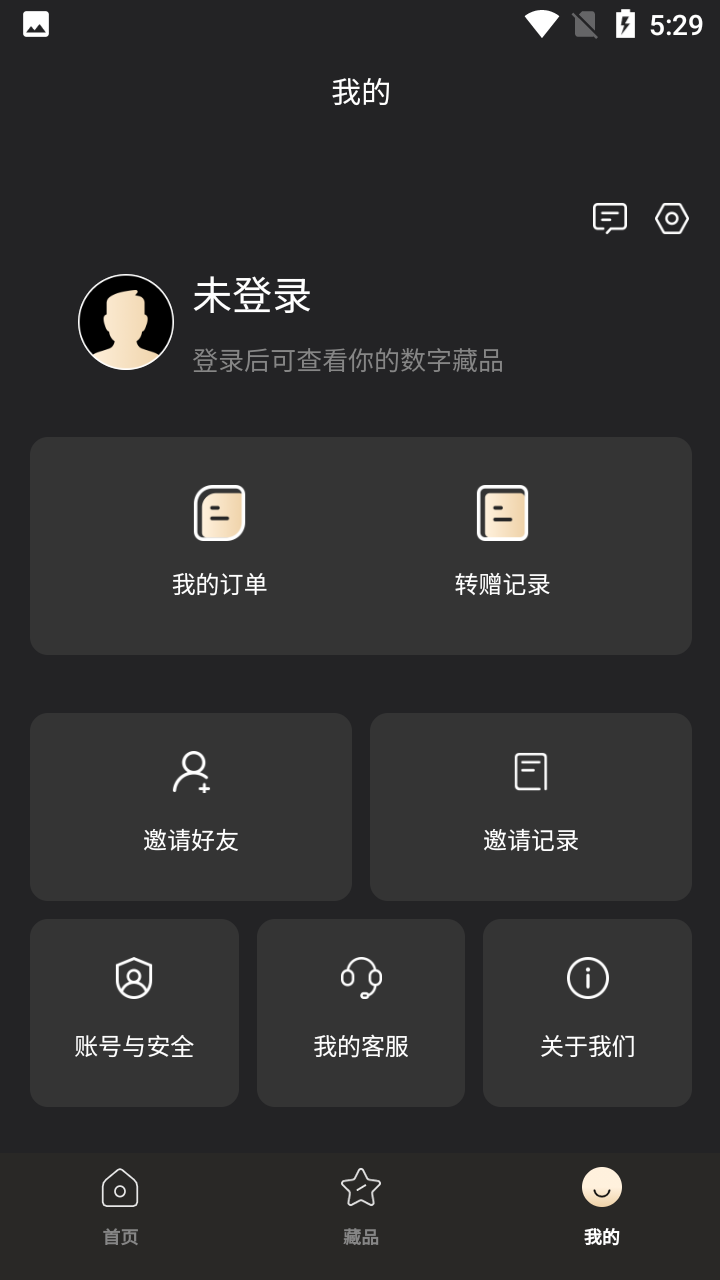Tap the 账号与安全 shield icon
Viewport: 720px width, 1280px height.
tap(134, 977)
